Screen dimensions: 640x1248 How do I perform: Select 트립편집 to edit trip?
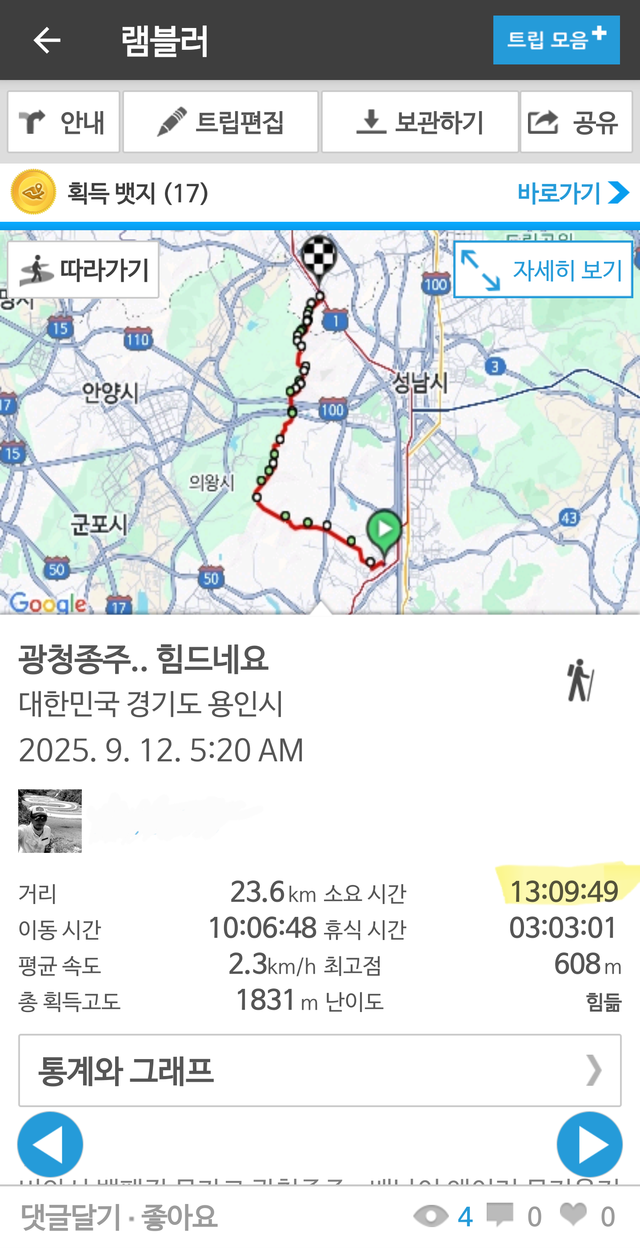[221, 122]
